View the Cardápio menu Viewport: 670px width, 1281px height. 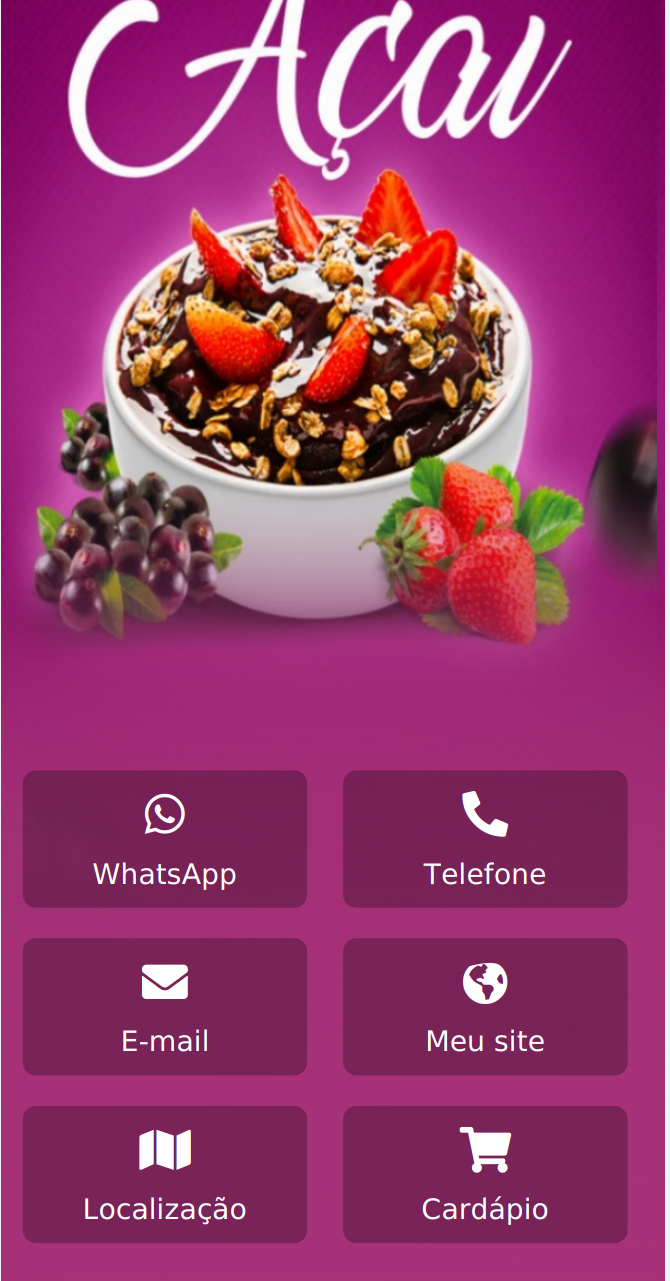(x=485, y=1175)
